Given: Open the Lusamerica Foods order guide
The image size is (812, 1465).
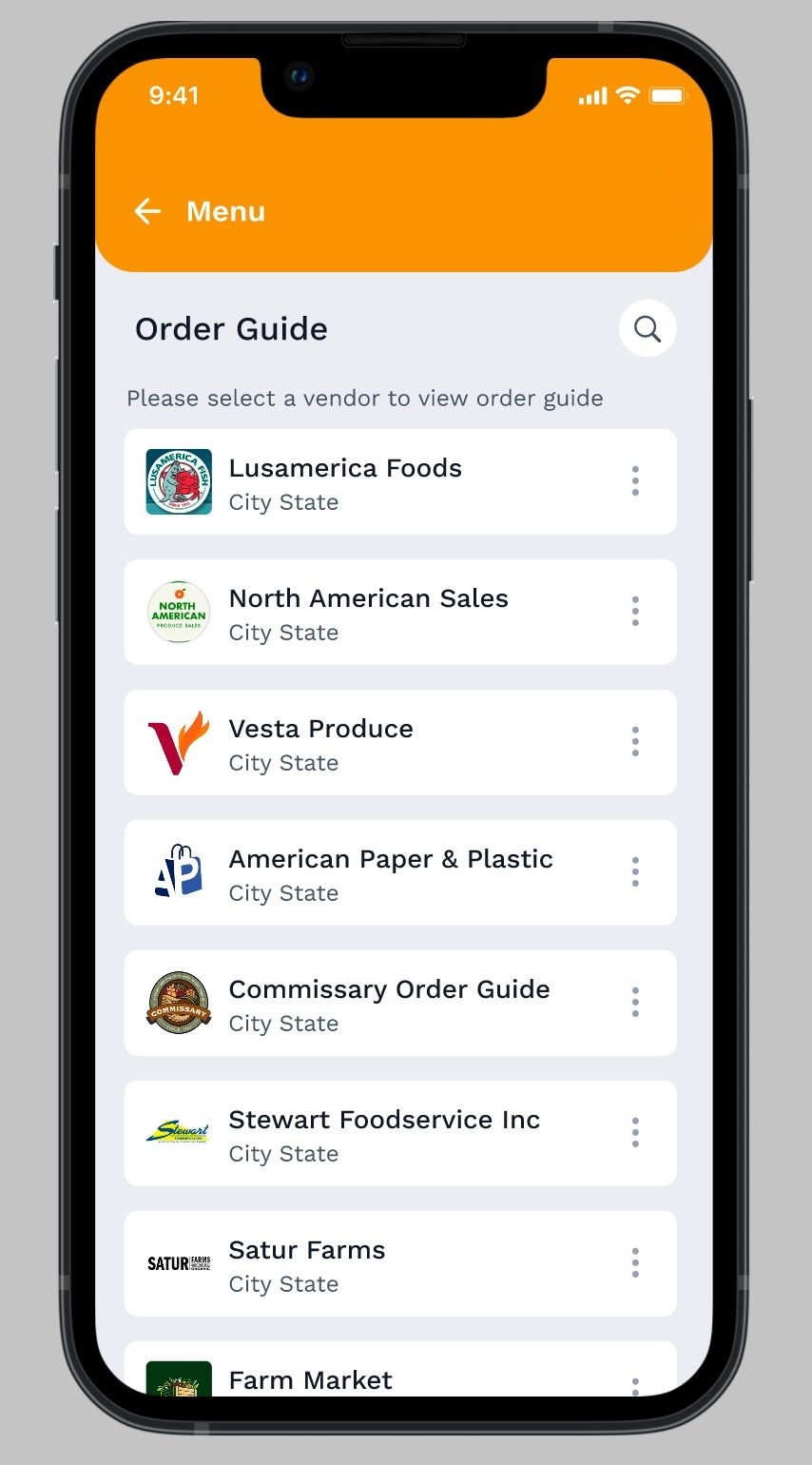Looking at the screenshot, I should 380,482.
